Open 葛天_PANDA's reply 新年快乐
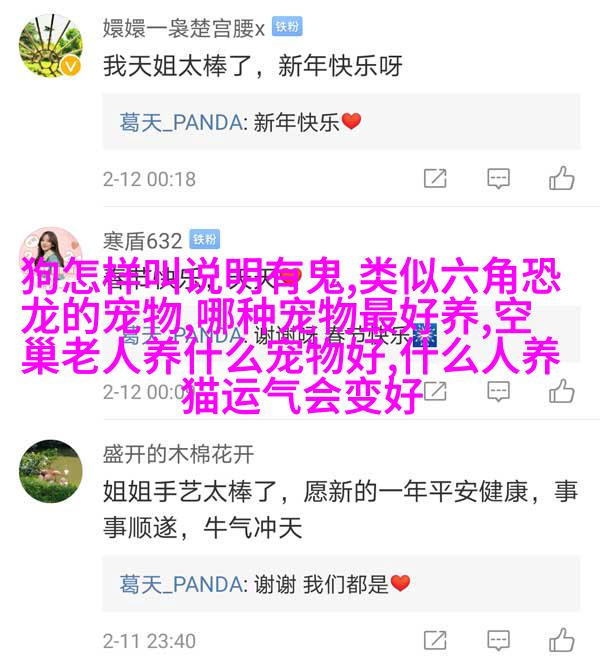Image resolution: width=600 pixels, height=662 pixels. (240, 122)
